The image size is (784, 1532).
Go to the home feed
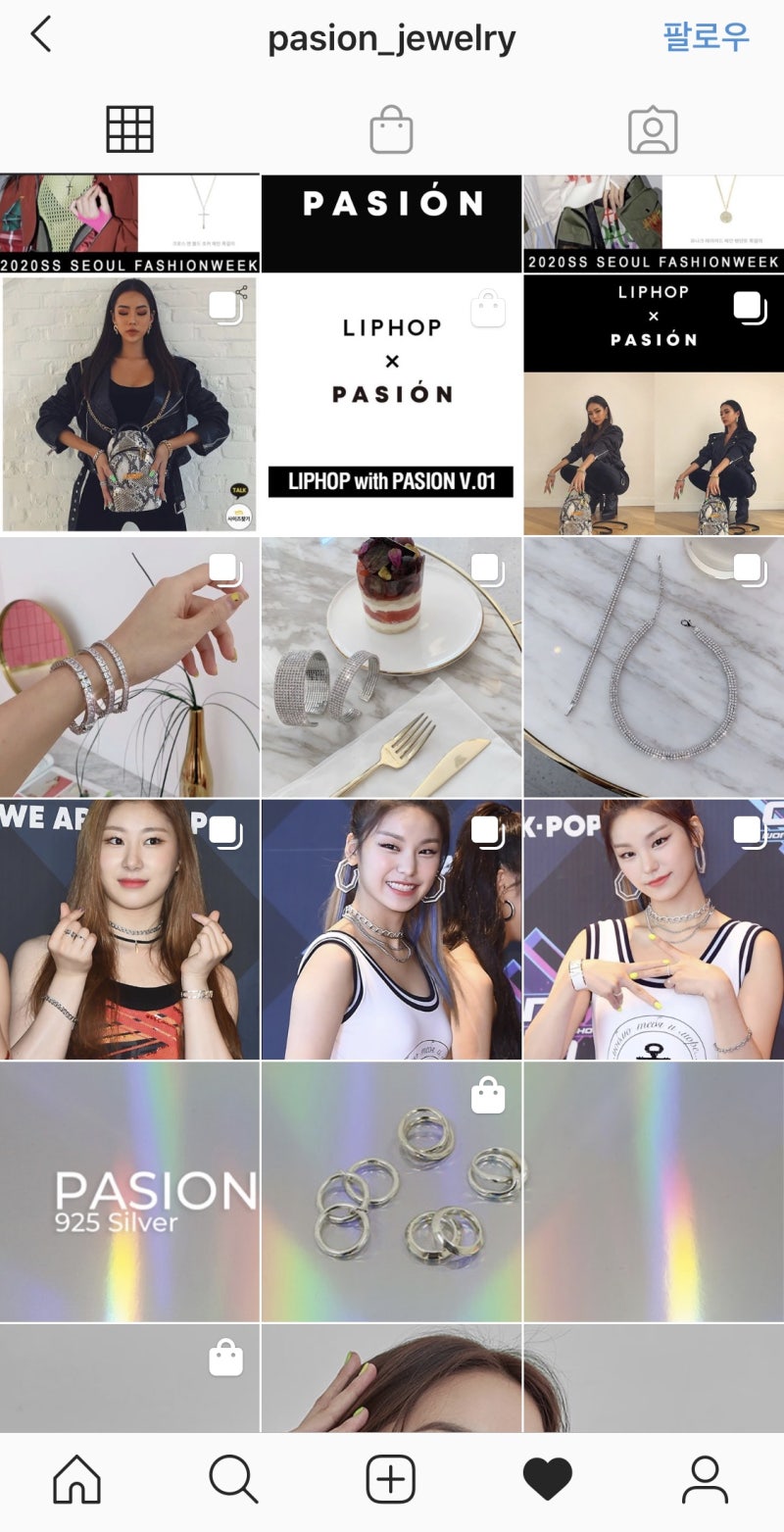[76, 1479]
